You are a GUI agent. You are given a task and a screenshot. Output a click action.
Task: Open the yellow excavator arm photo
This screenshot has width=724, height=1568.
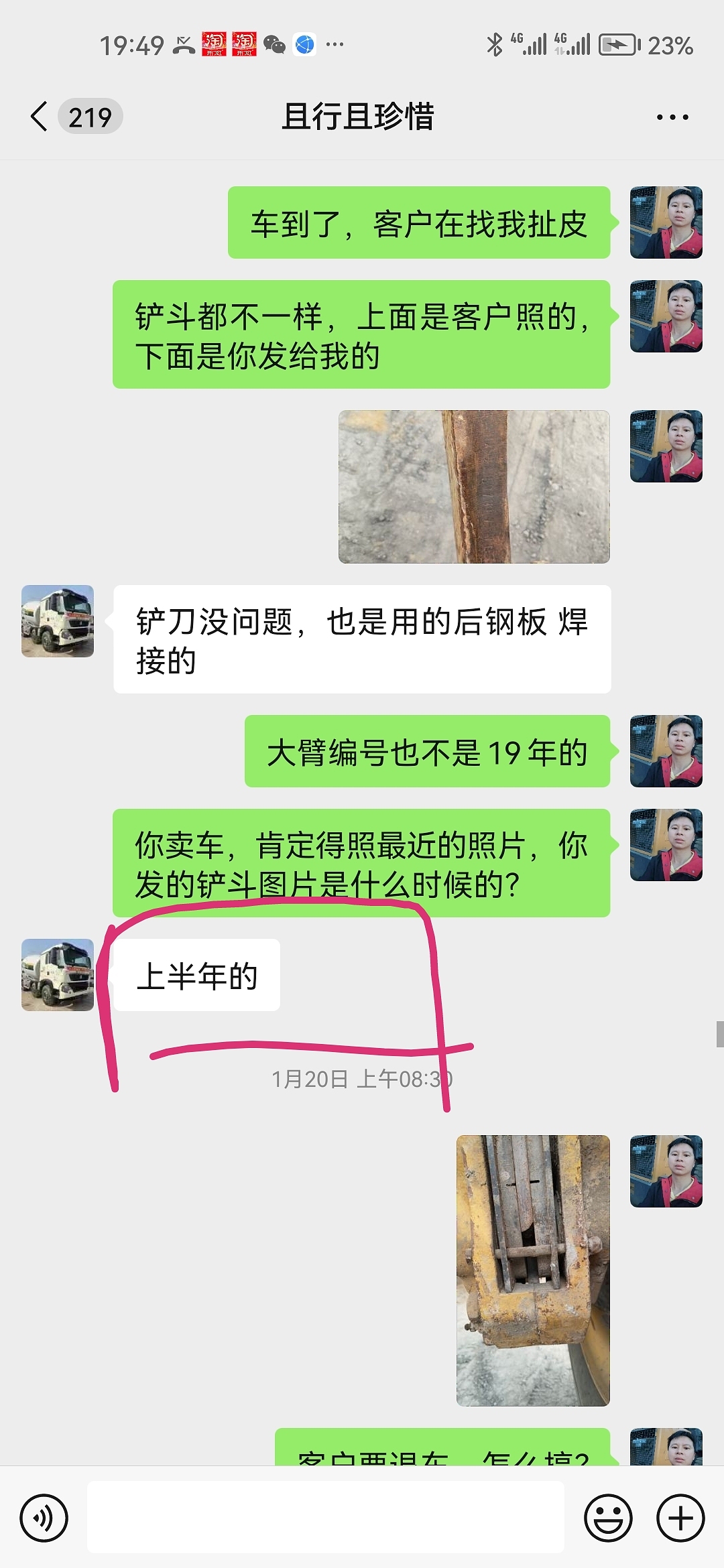click(x=533, y=1270)
